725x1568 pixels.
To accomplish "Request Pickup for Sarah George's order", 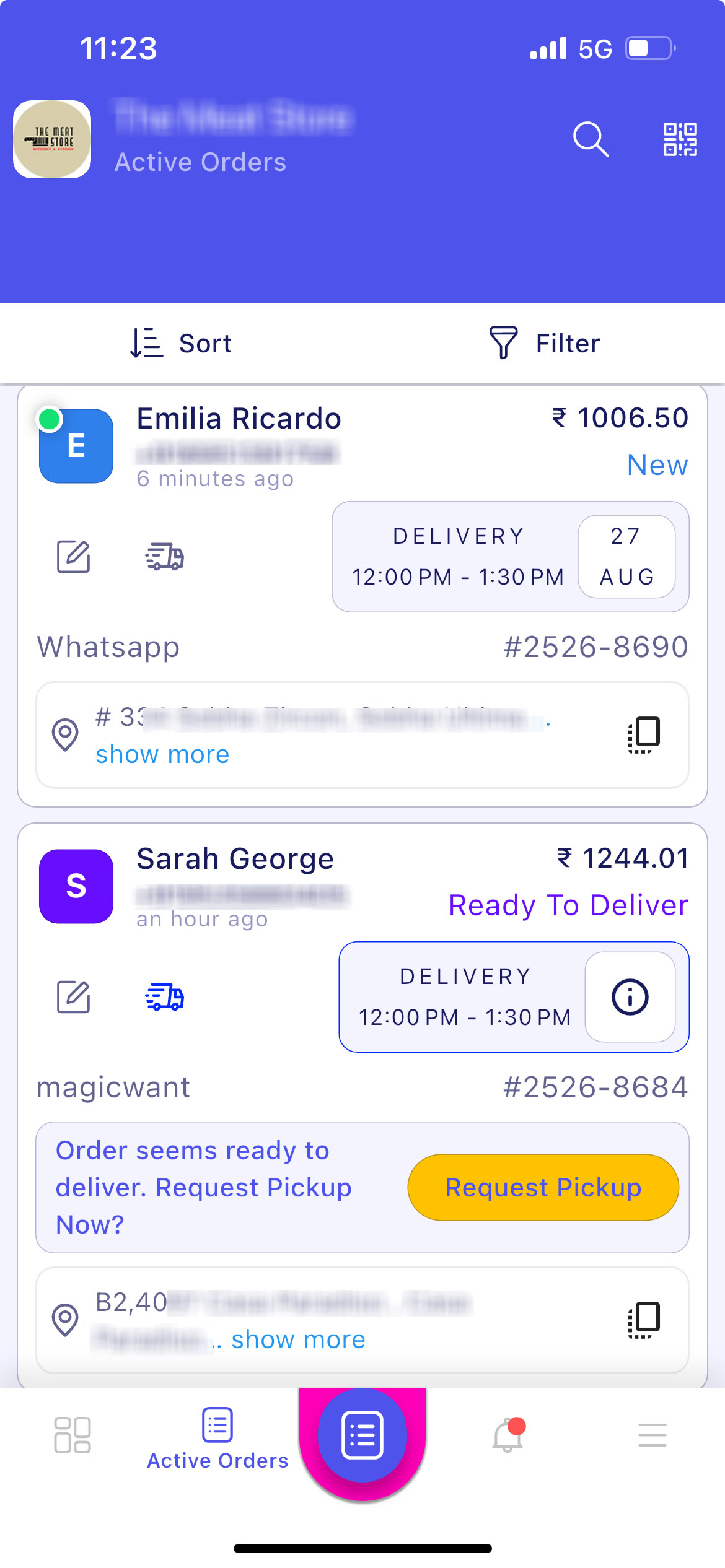I will click(x=543, y=1187).
